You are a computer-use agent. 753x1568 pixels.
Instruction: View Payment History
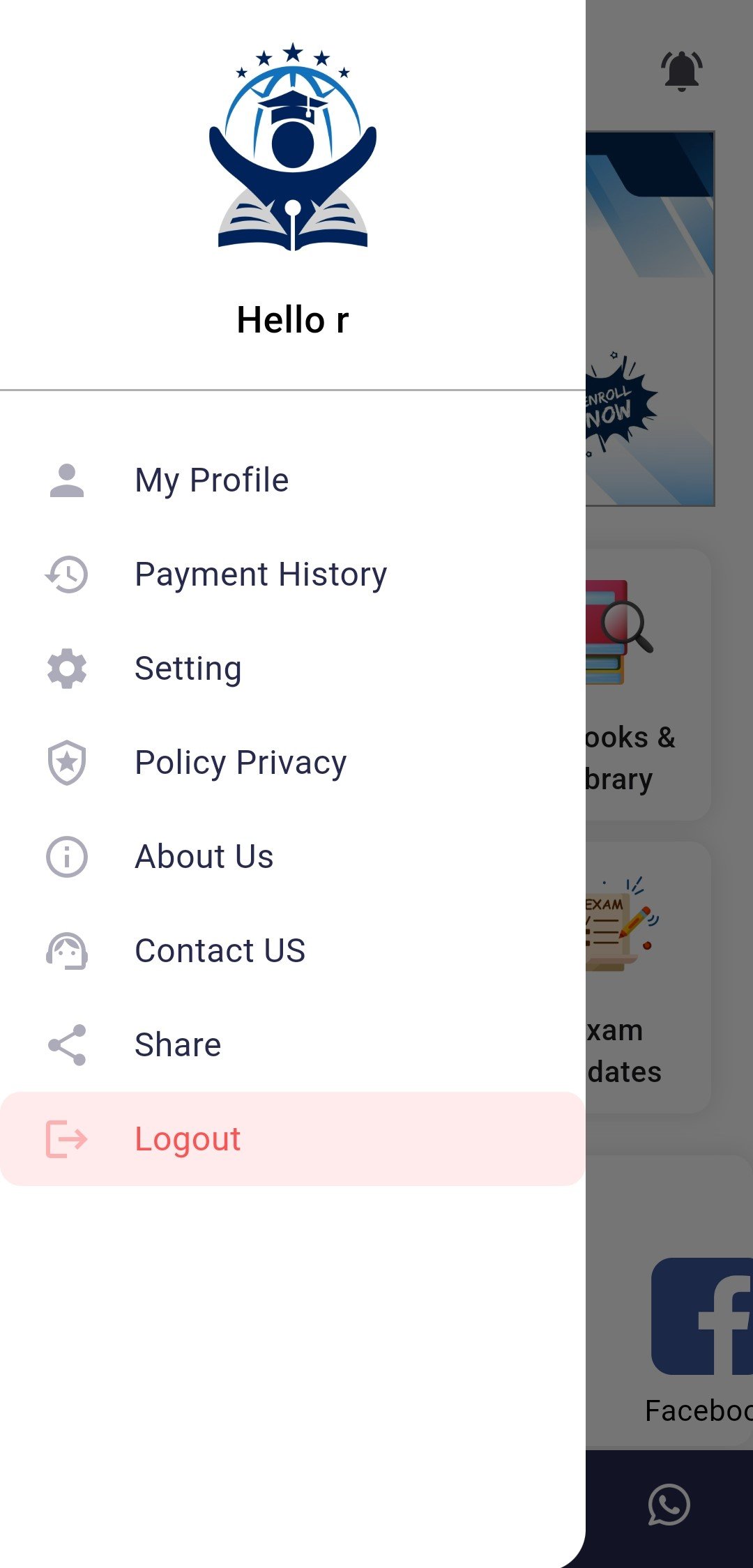[x=260, y=574]
